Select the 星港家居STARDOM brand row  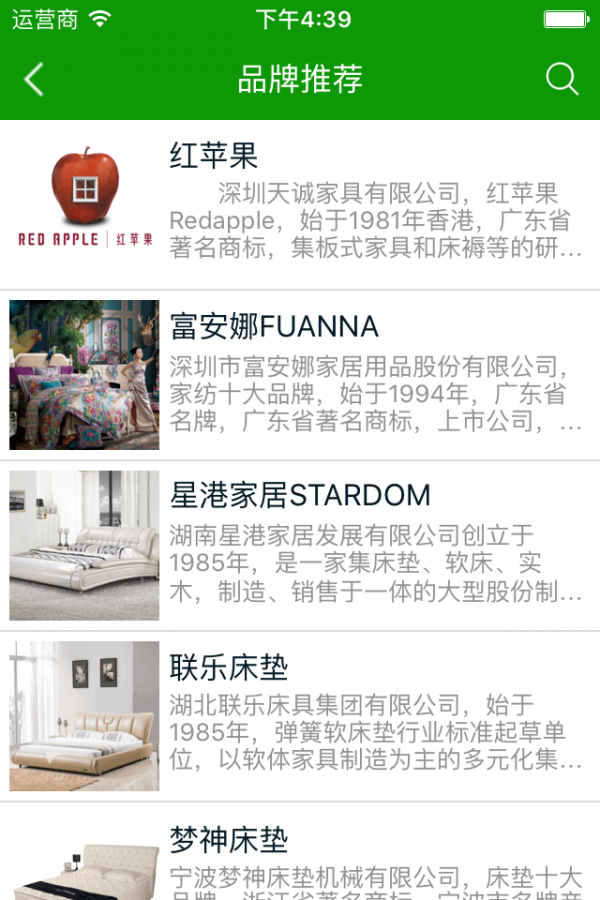pyautogui.click(x=300, y=545)
